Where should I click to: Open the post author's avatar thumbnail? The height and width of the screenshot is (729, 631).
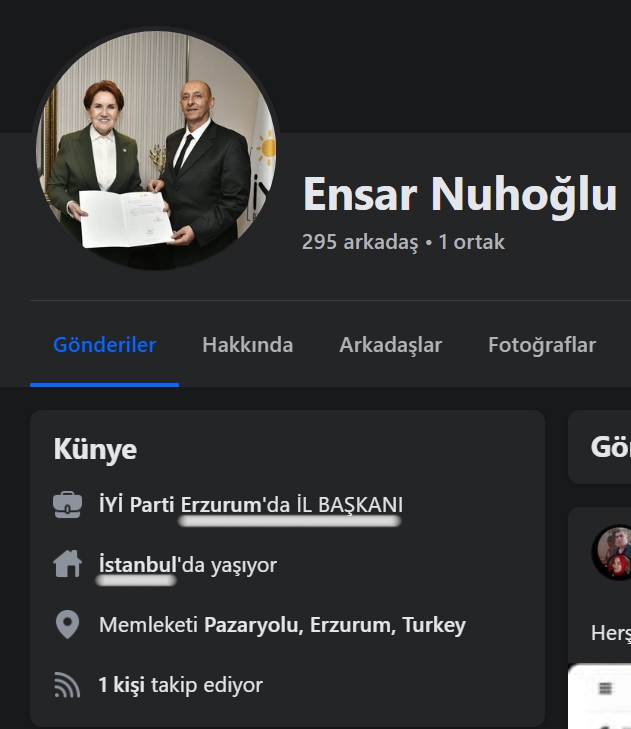613,551
